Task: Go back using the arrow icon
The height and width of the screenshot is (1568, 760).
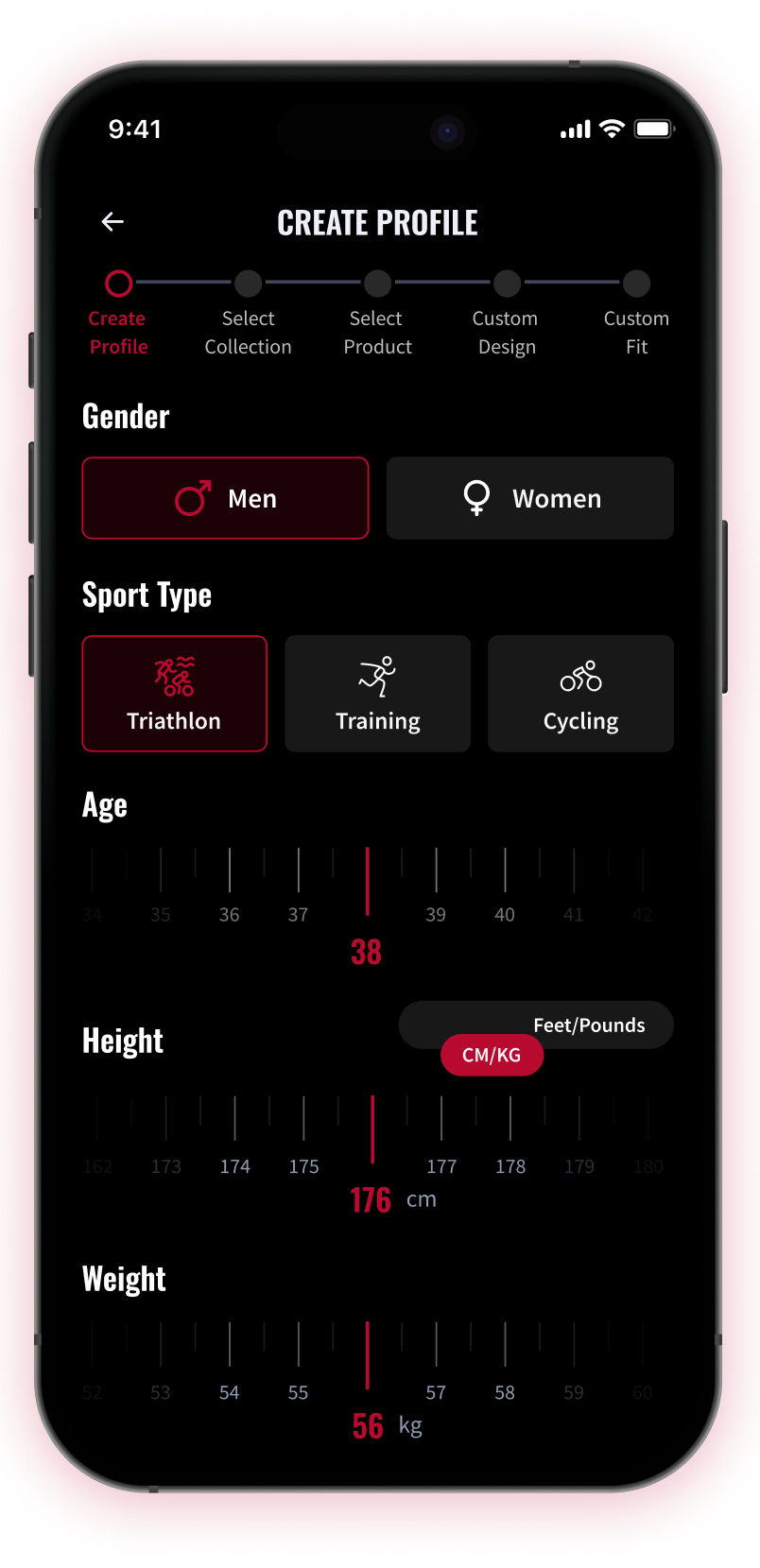Action: pyautogui.click(x=112, y=222)
